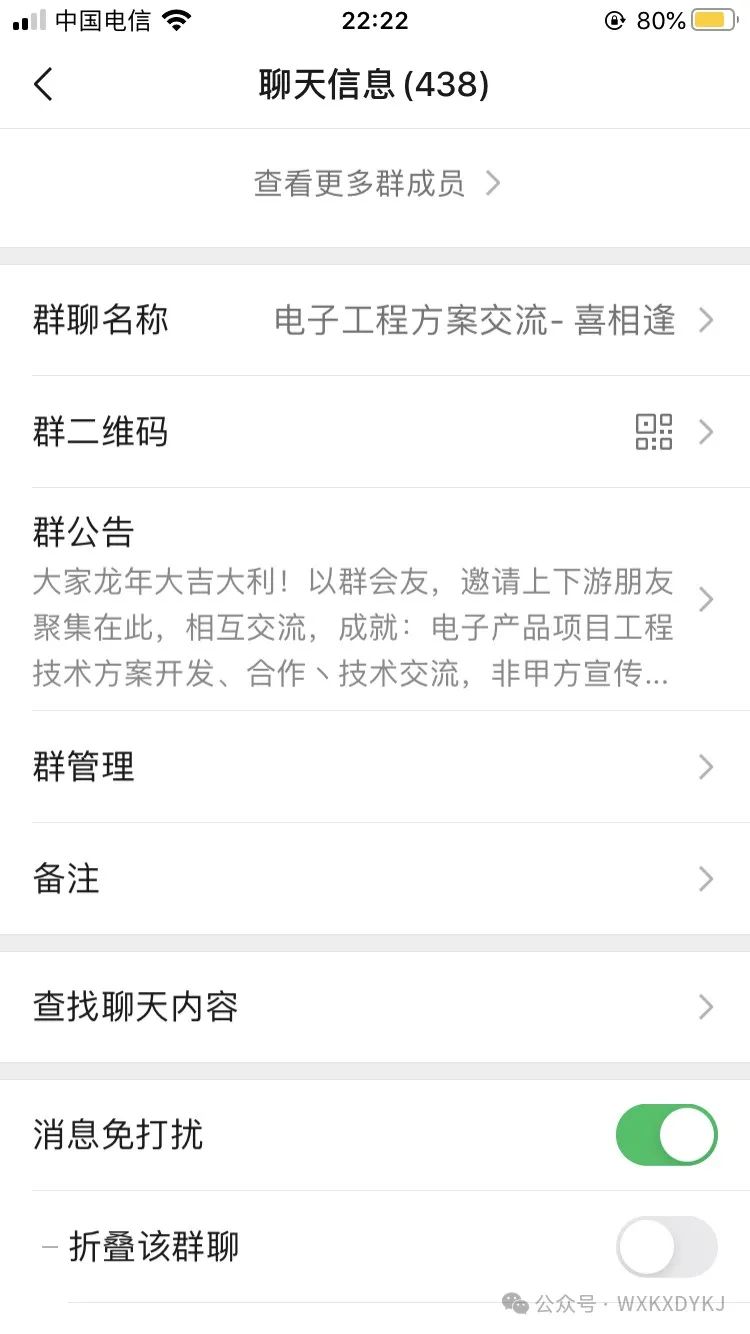Open 群管理 settings

point(375,767)
